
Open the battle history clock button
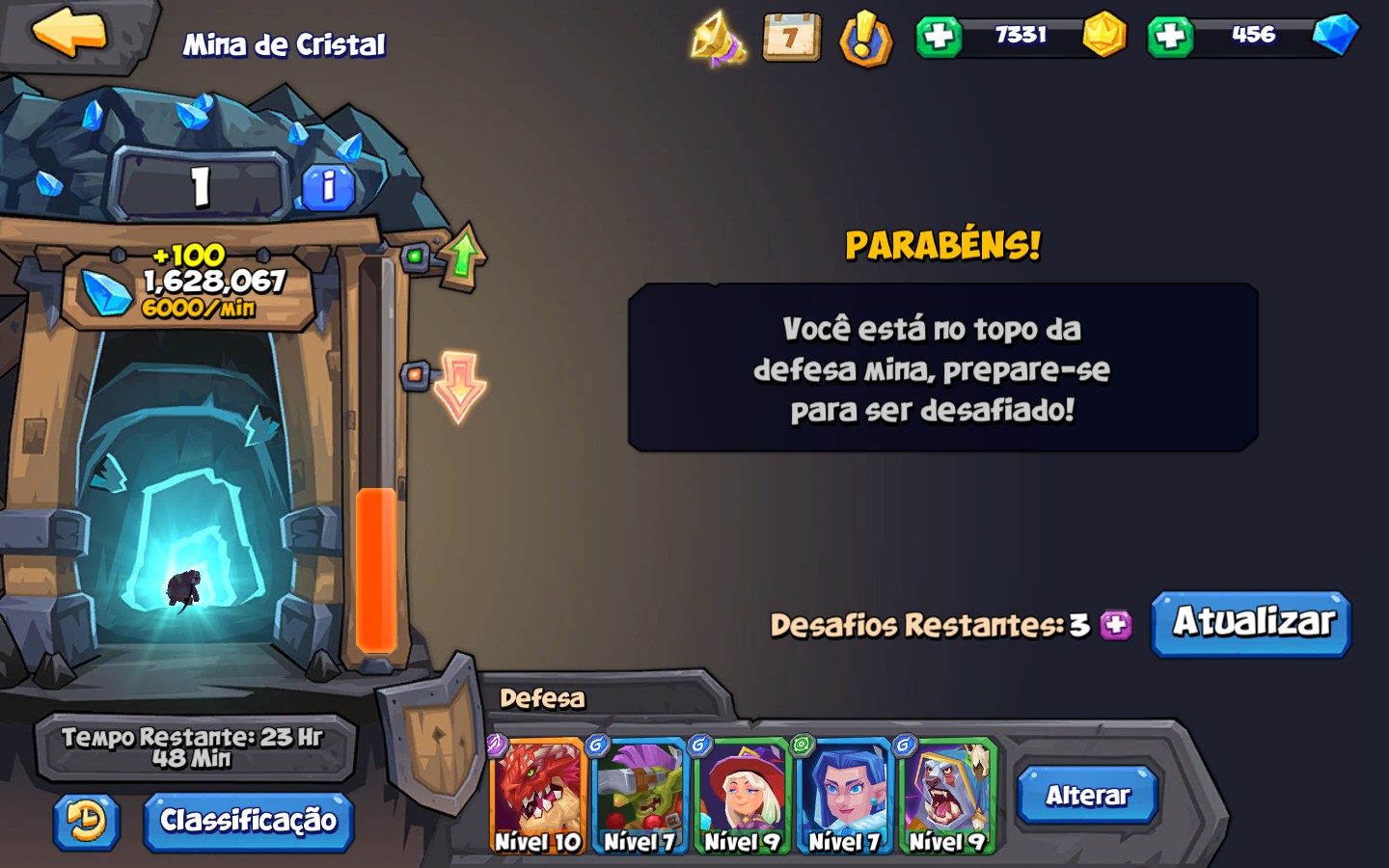[x=87, y=822]
